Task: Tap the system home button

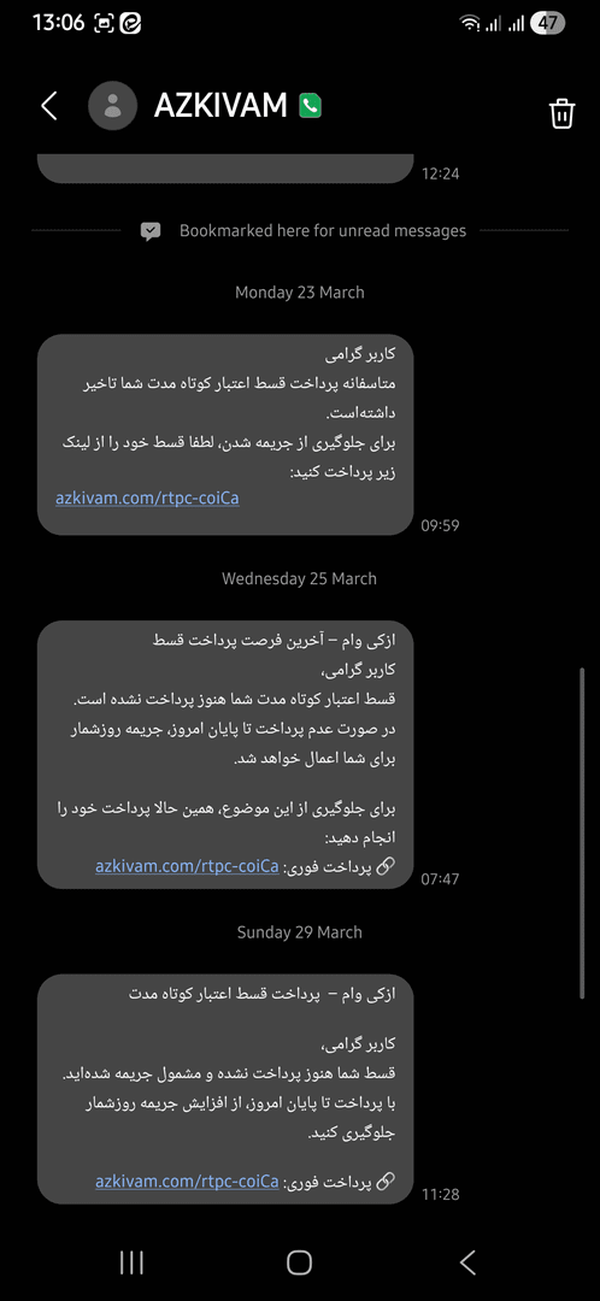Action: point(299,1262)
